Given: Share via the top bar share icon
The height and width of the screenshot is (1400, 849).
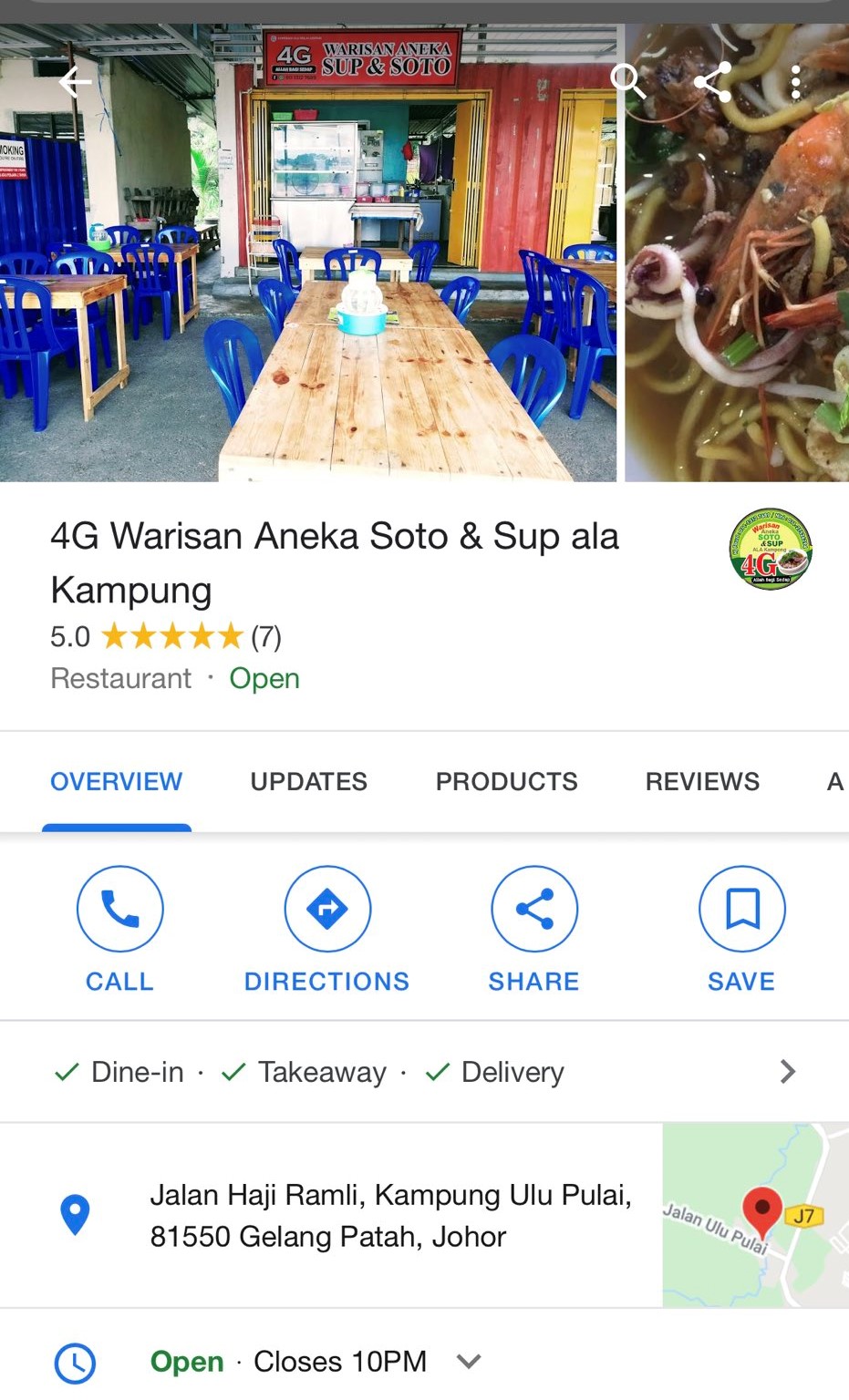Looking at the screenshot, I should click(x=712, y=82).
